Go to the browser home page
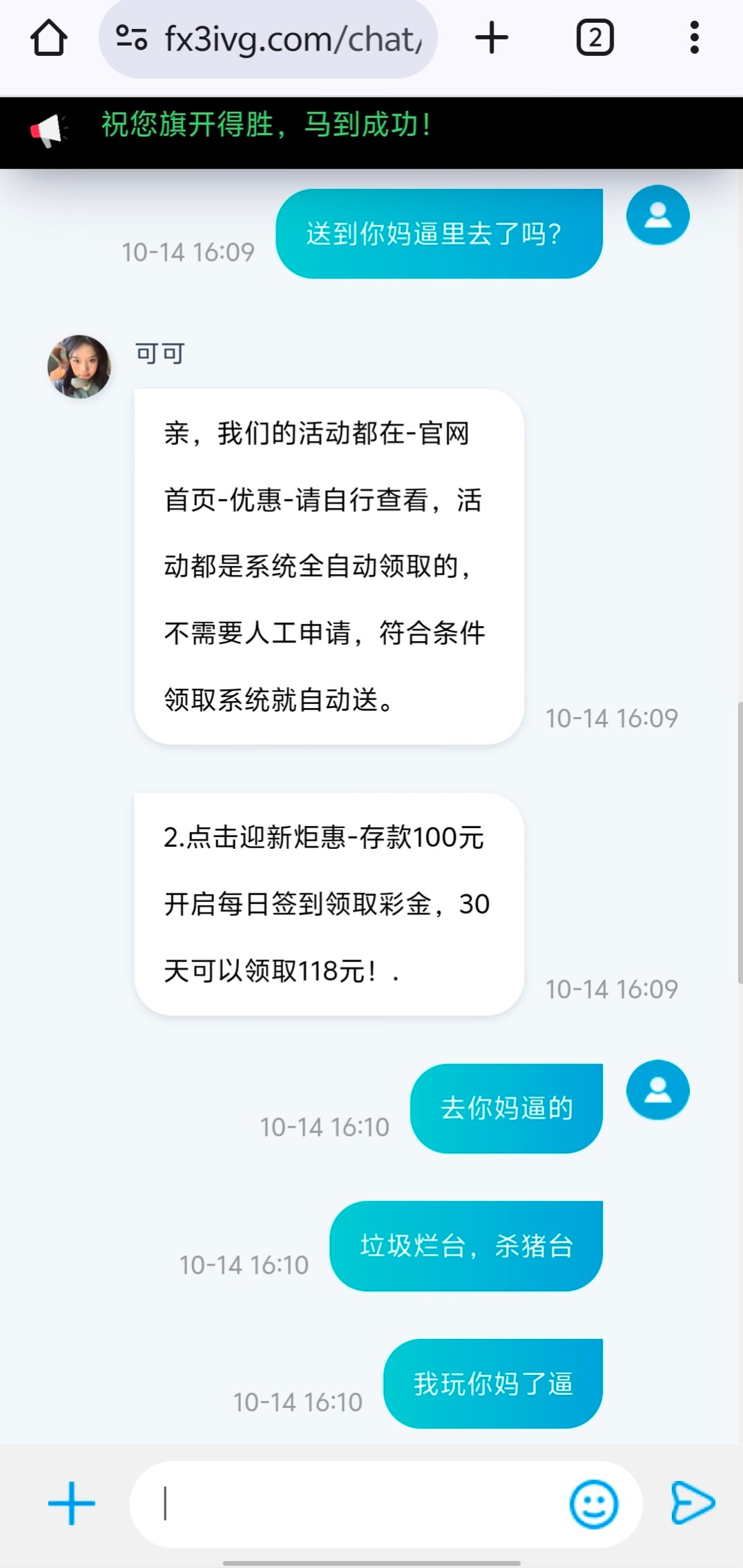The image size is (743, 1568). coord(48,39)
